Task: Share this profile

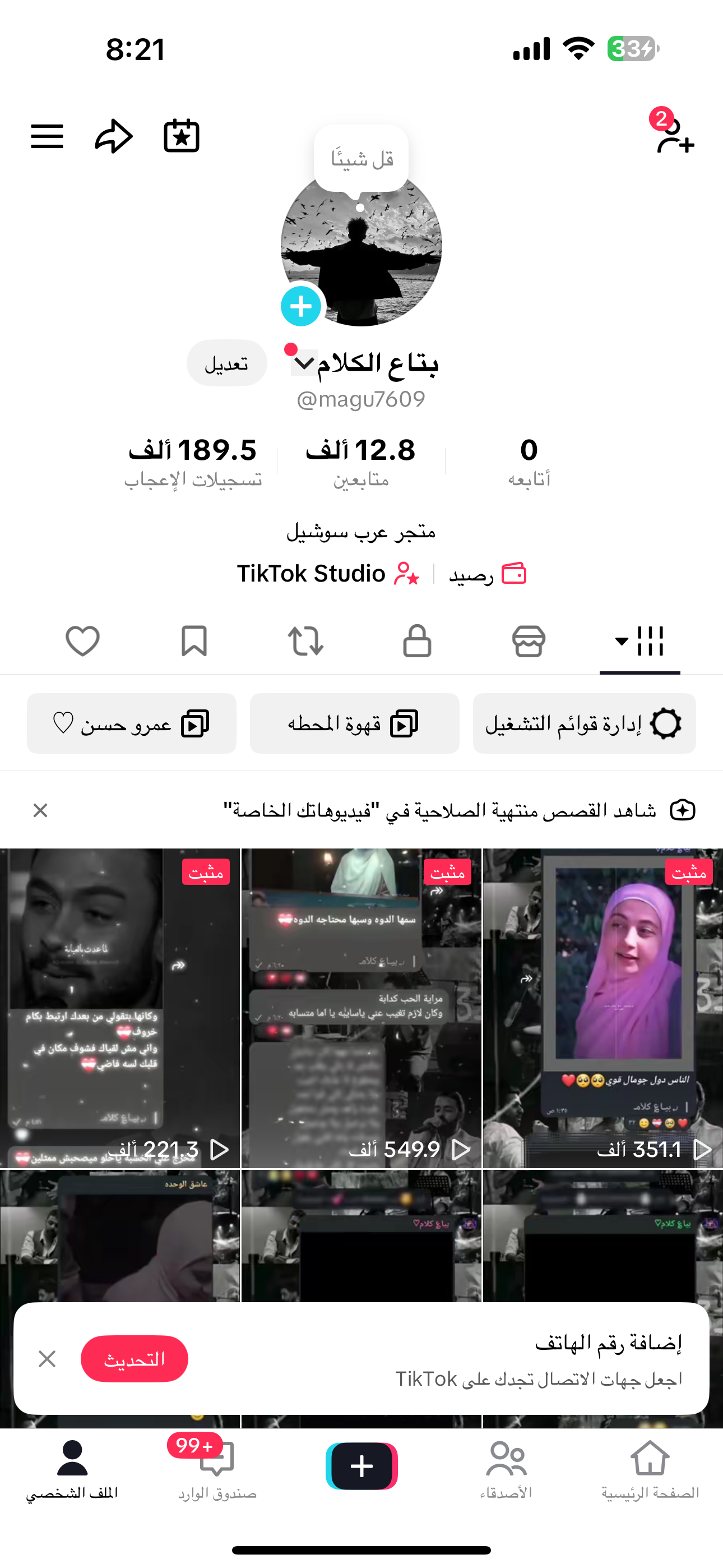Action: [114, 136]
